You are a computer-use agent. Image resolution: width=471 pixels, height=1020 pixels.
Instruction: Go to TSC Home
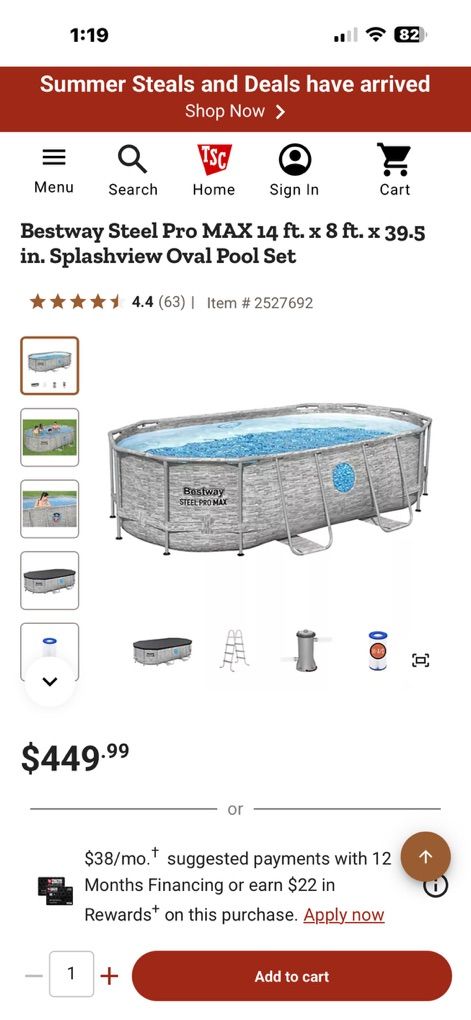(213, 170)
